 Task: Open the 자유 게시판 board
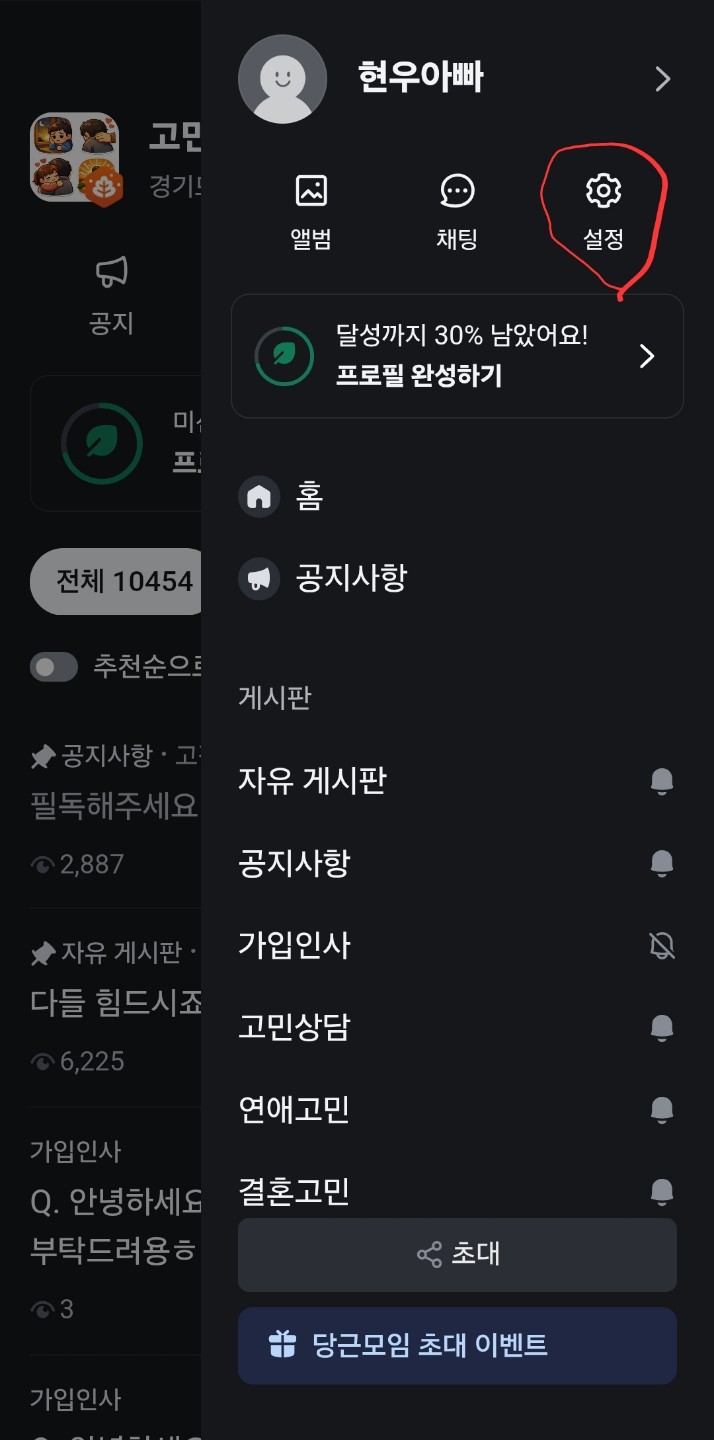pyautogui.click(x=312, y=780)
